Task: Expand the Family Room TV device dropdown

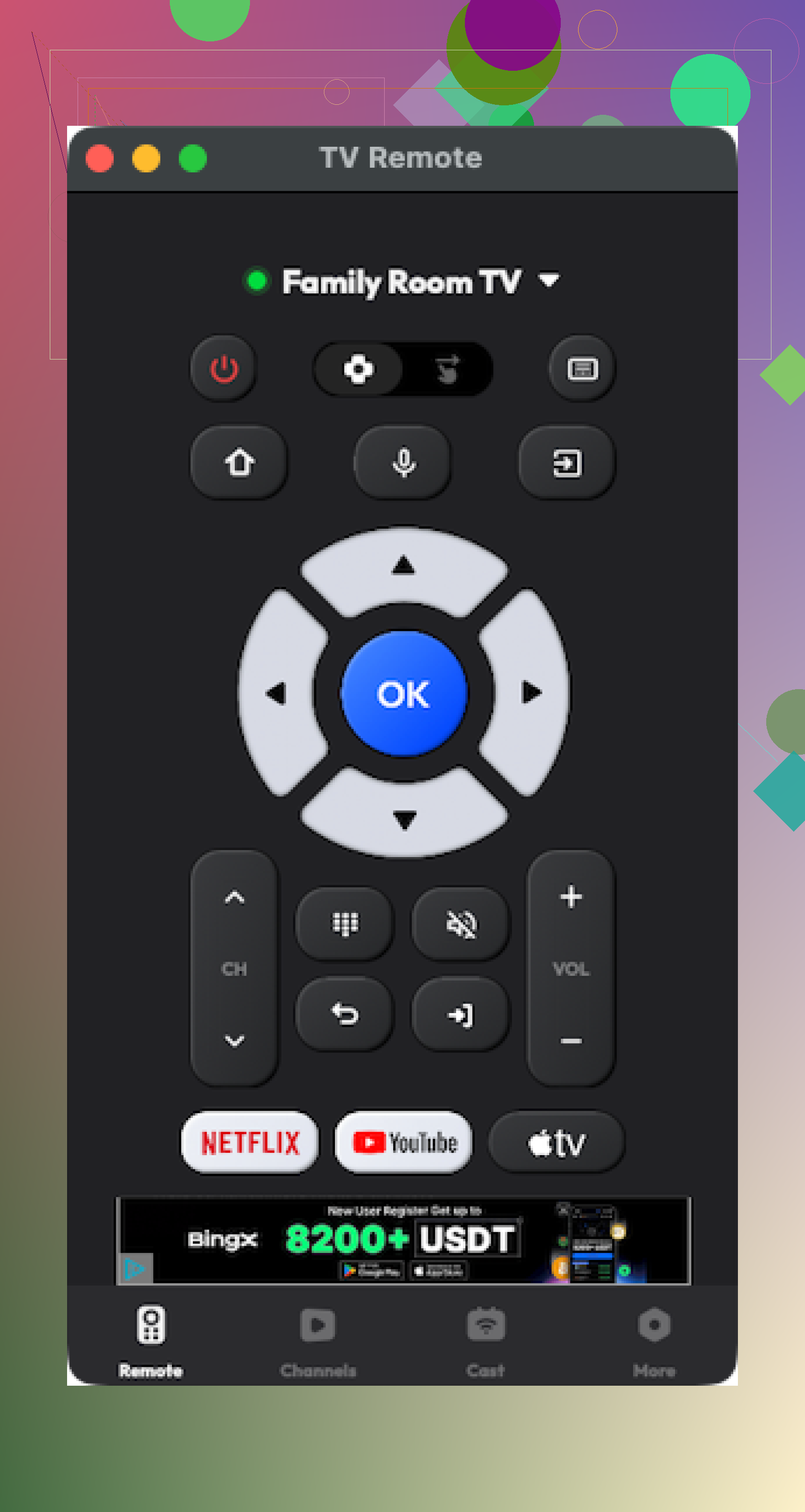Action: [550, 280]
